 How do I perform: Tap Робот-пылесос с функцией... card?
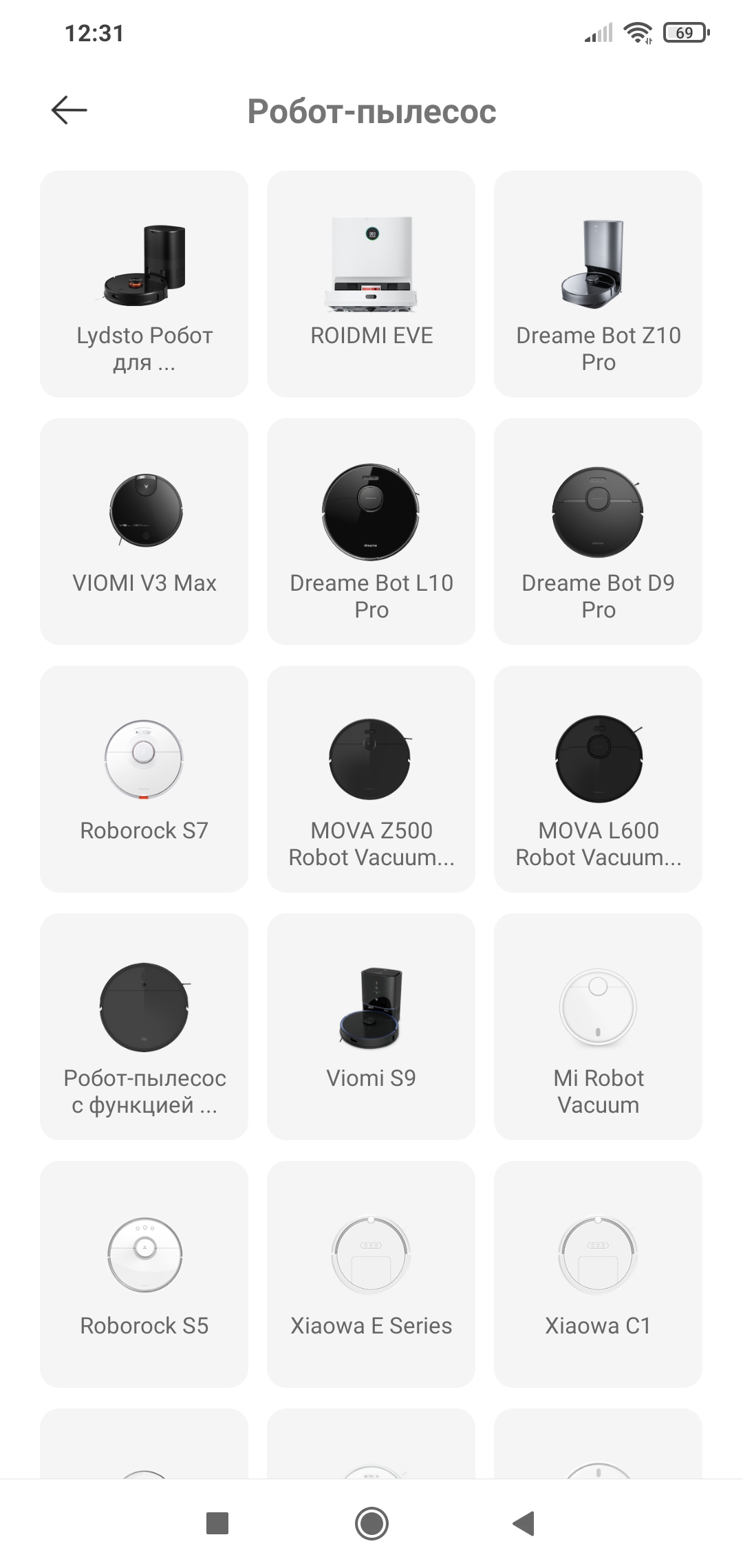point(144,1026)
